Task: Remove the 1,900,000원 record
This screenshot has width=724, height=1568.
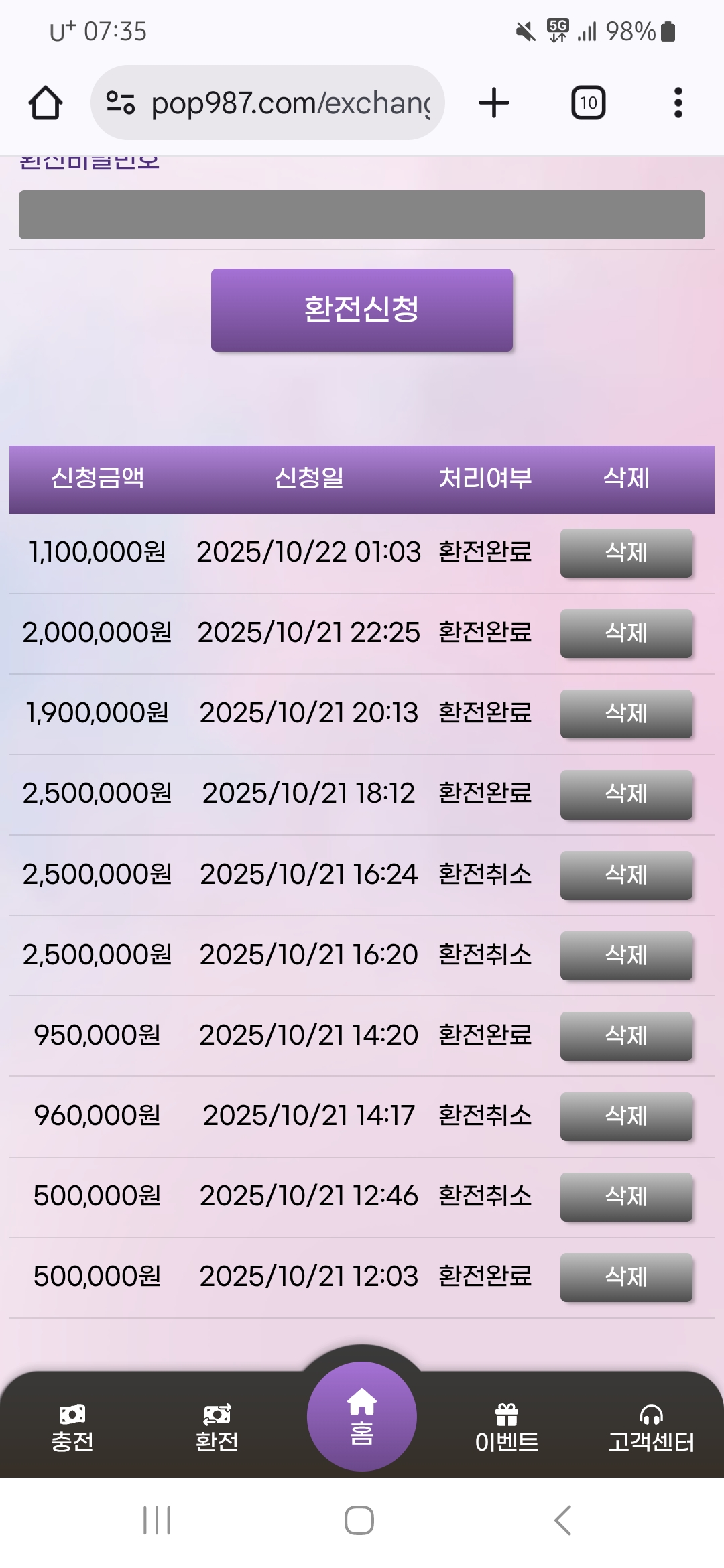Action: pyautogui.click(x=626, y=714)
